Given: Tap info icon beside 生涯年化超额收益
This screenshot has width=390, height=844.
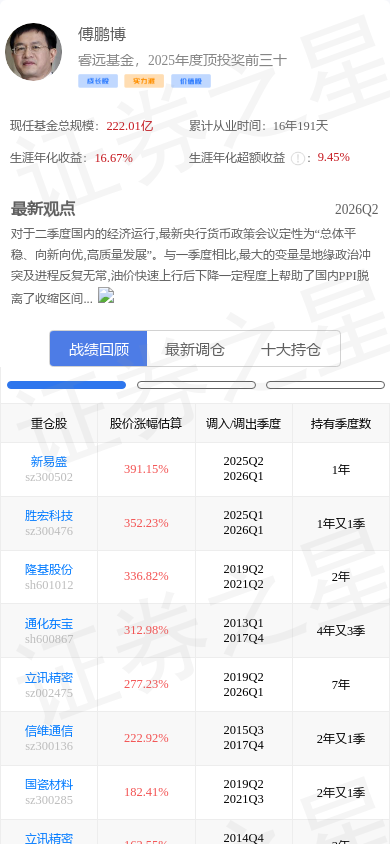Looking at the screenshot, I should pos(297,158).
